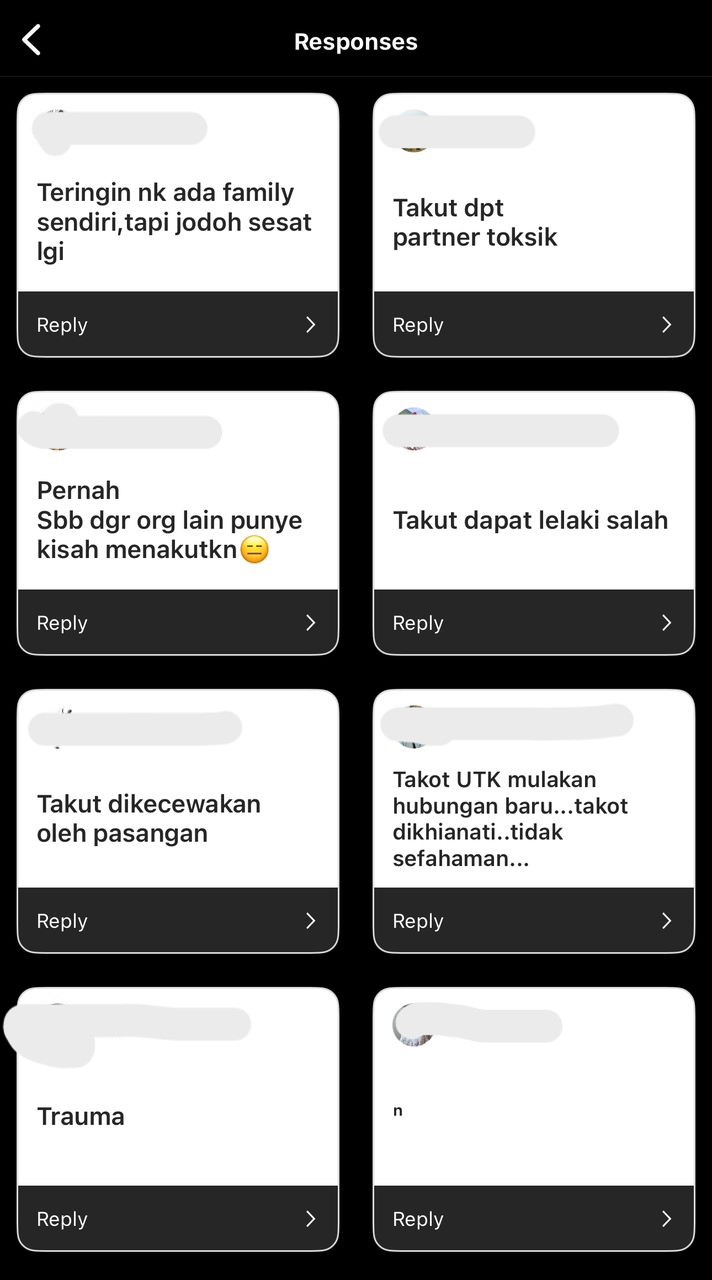Screen dimensions: 712x1280
Task: Go back from the Responses screen
Action: [x=32, y=41]
